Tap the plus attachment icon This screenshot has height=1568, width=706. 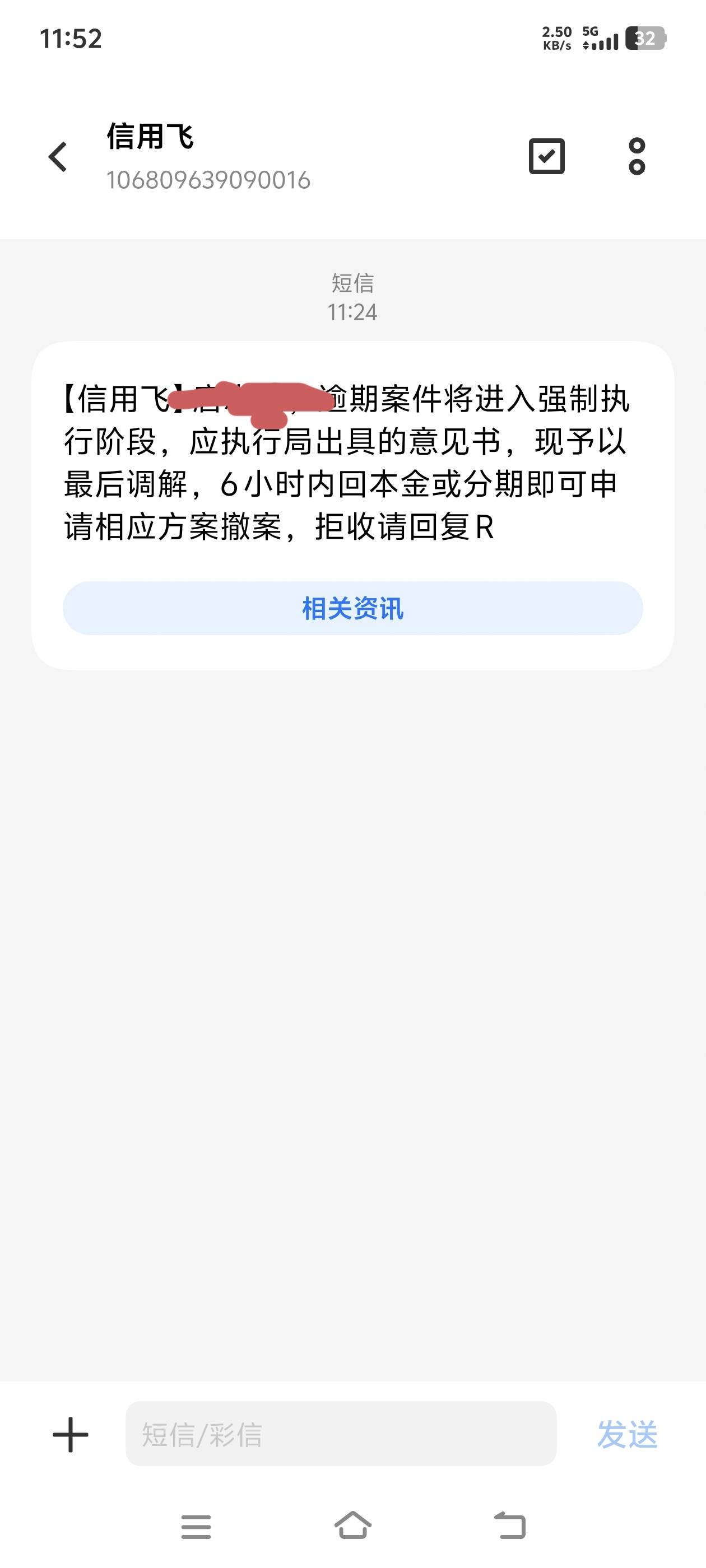(x=71, y=1435)
